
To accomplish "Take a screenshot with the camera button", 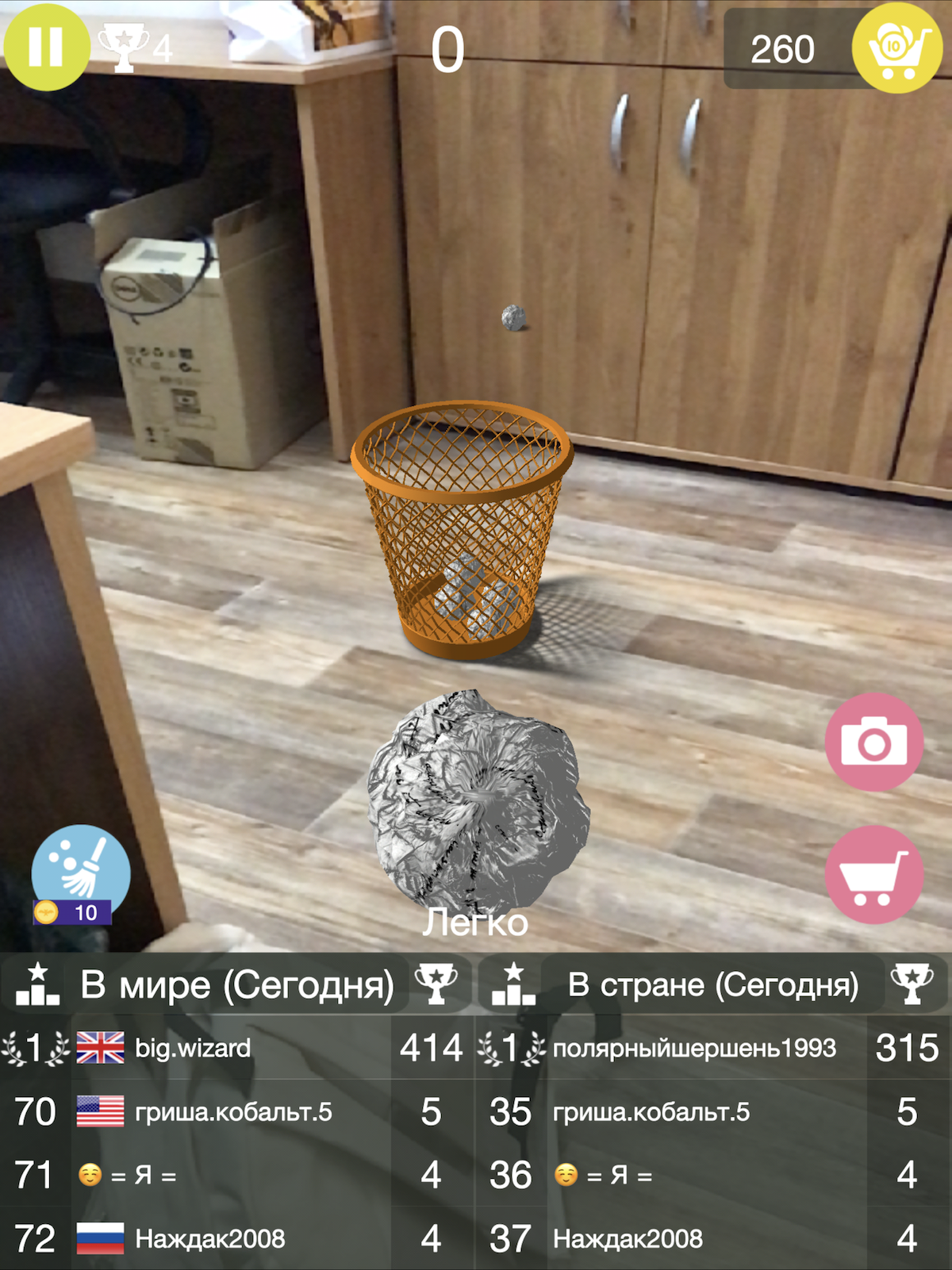I will point(873,742).
